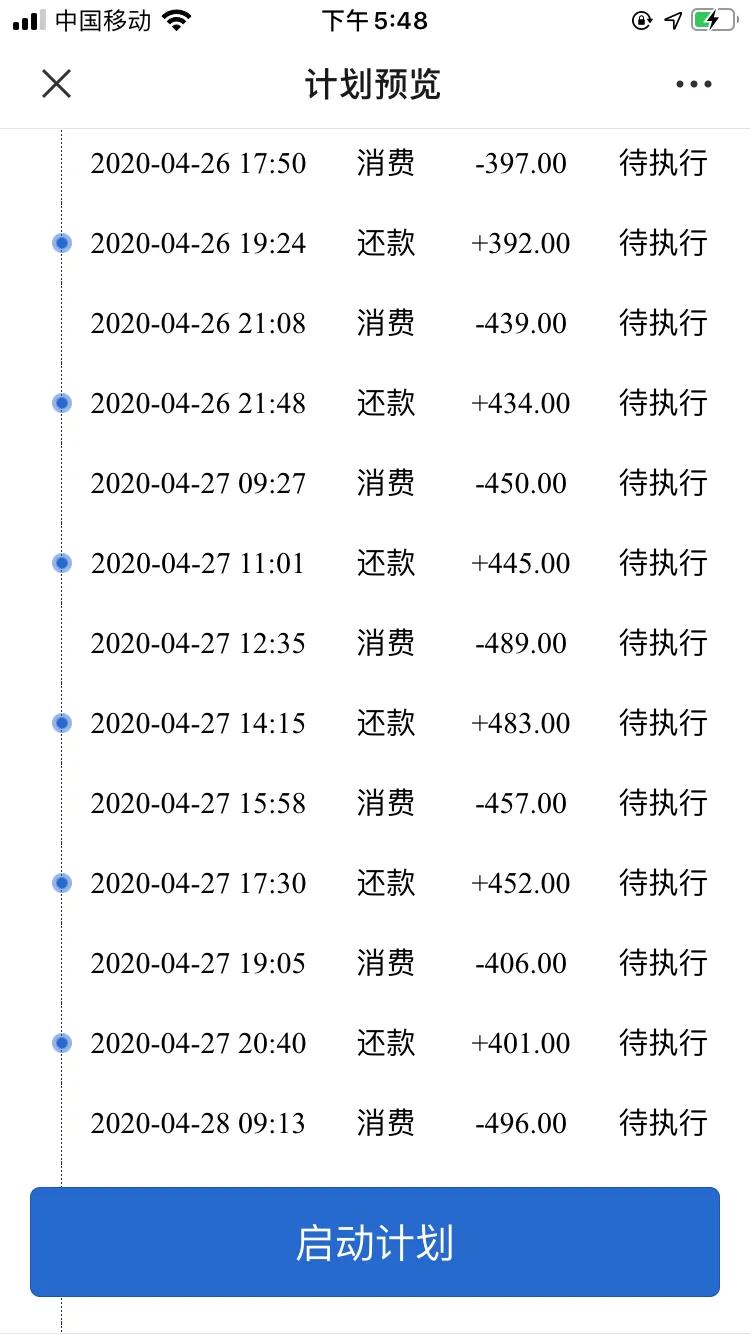Screen dimensions: 750x1334
Task: Tap the orientation lock icon
Action: (641, 18)
